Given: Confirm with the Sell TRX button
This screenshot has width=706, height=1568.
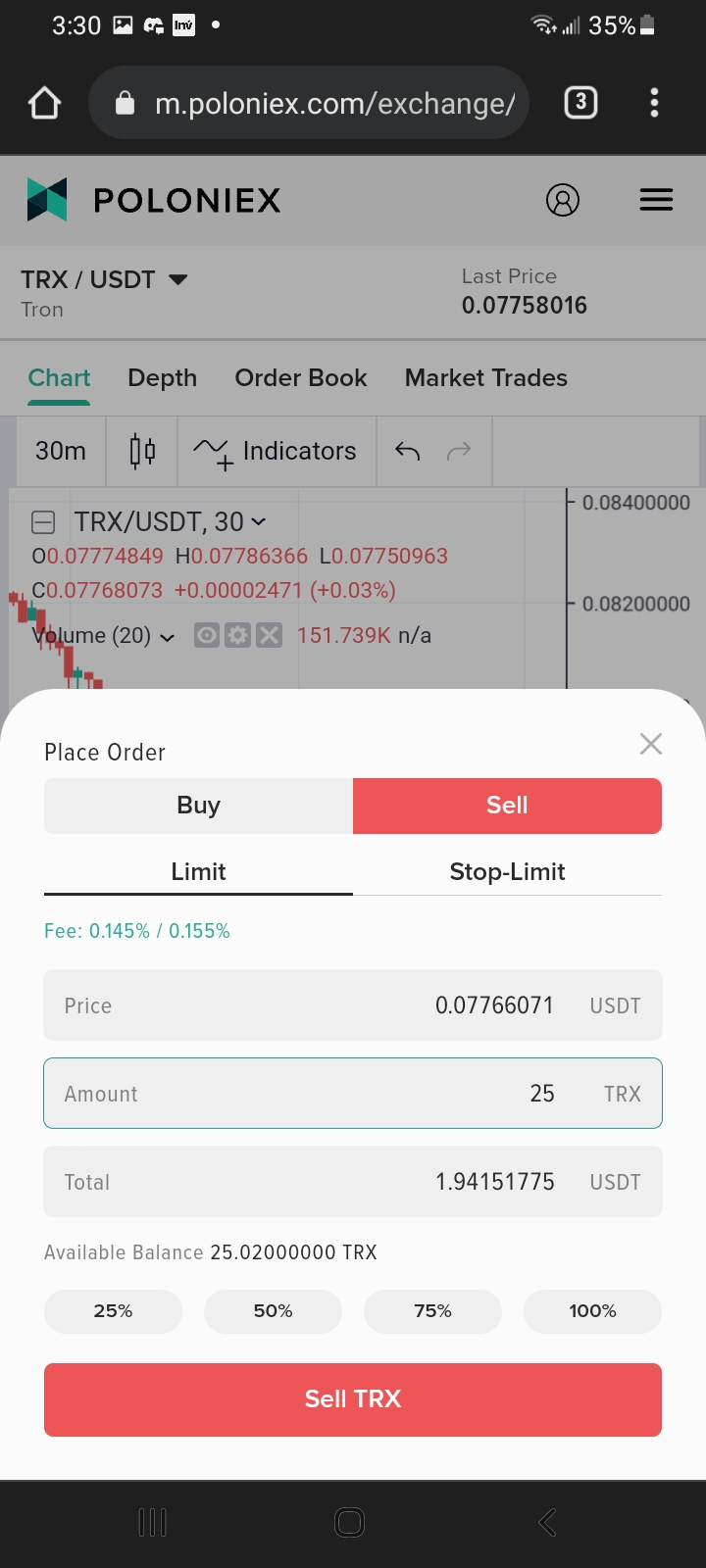Looking at the screenshot, I should point(353,1399).
